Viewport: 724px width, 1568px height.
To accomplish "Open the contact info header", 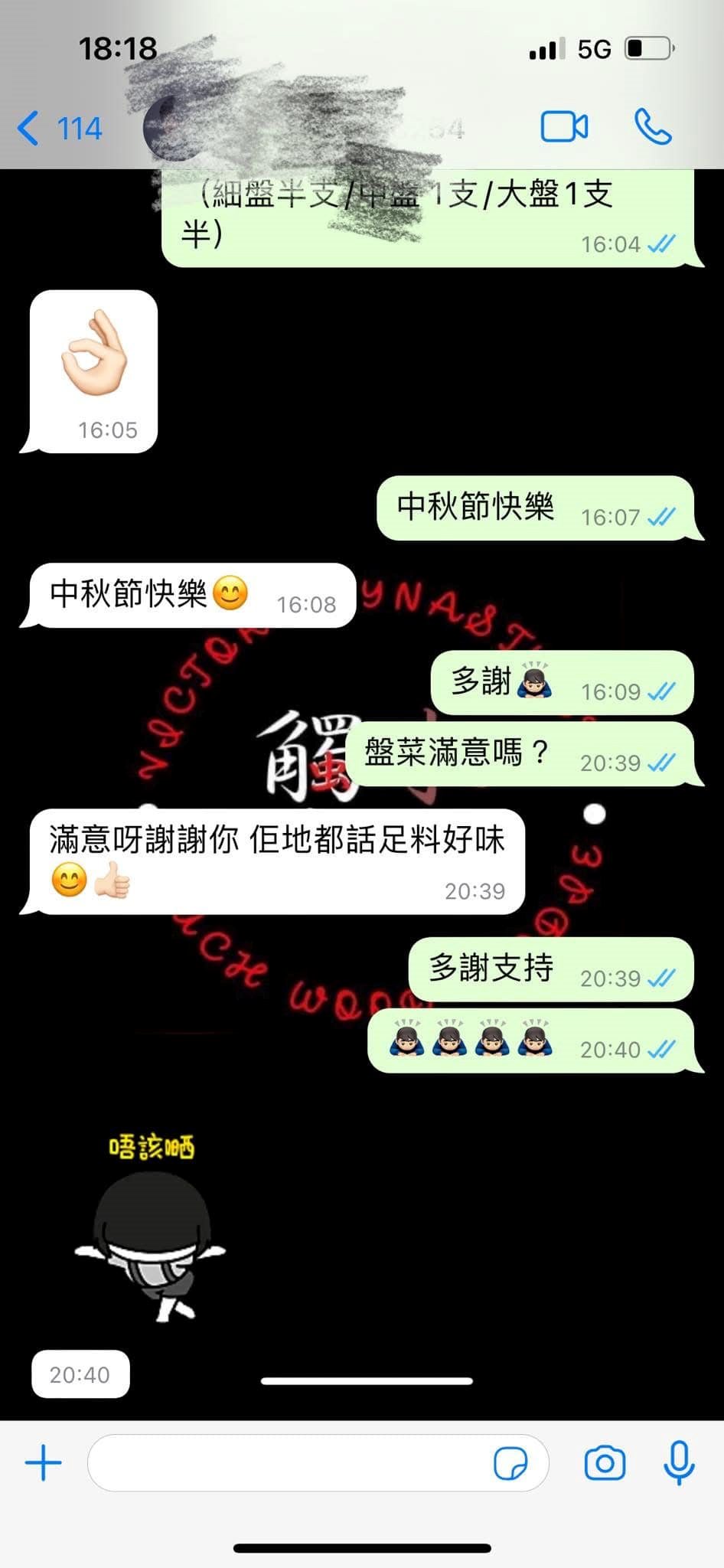I will click(x=306, y=128).
